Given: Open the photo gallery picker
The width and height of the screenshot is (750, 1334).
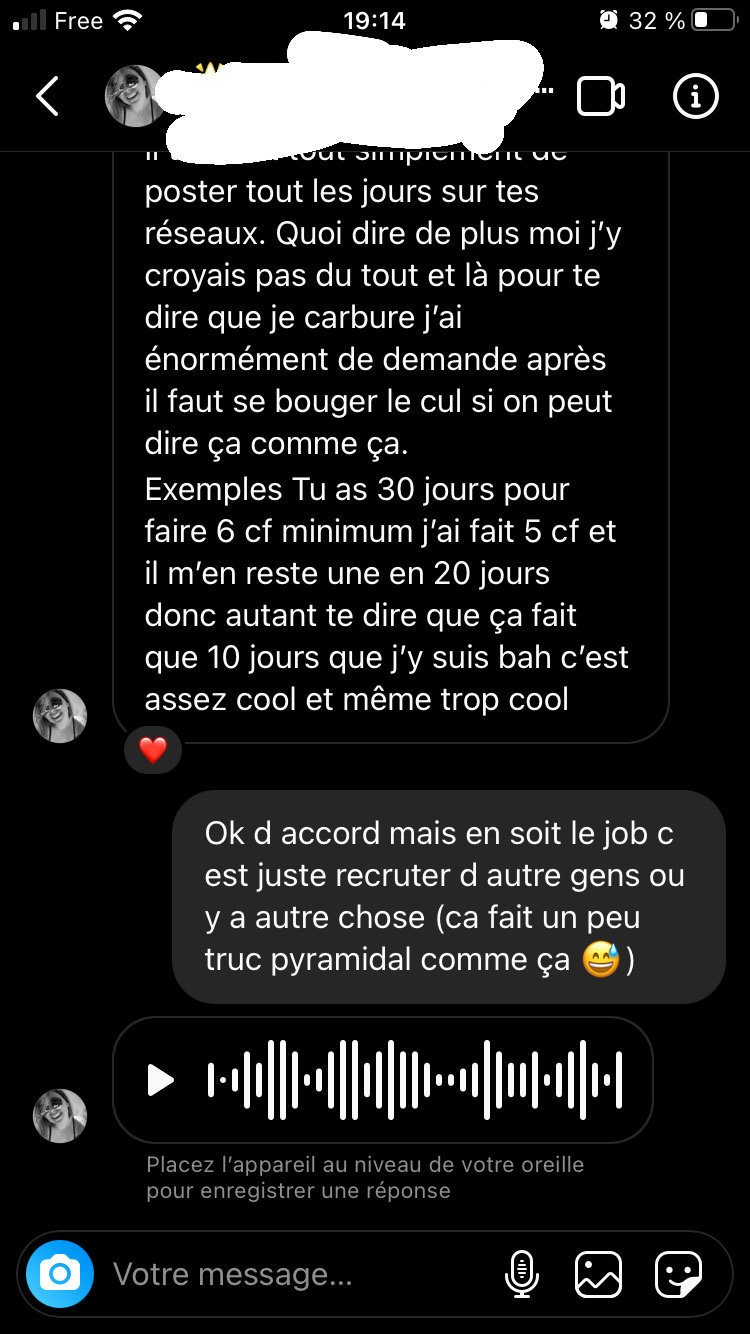Looking at the screenshot, I should (x=599, y=1274).
